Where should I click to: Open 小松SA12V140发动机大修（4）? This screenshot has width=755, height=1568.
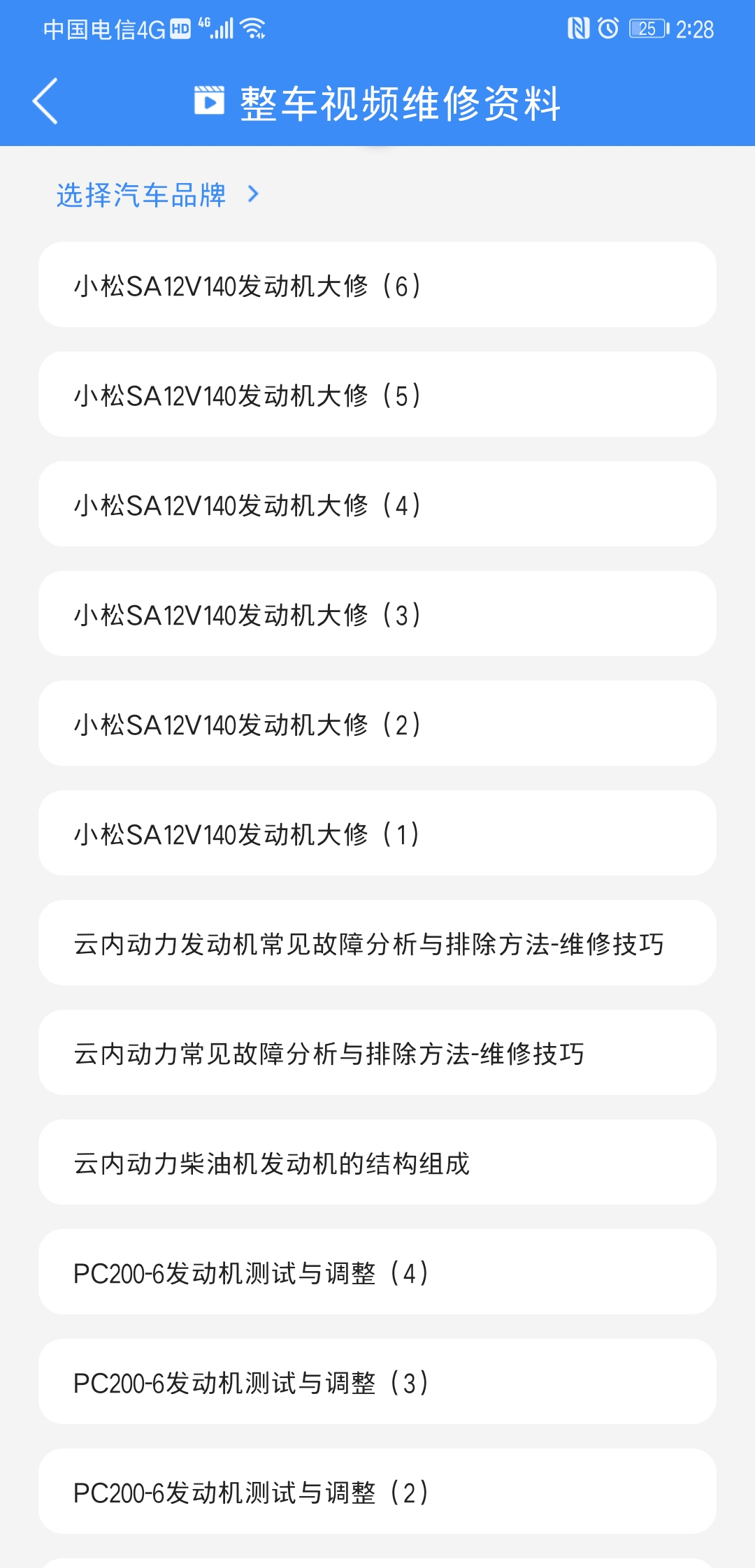(x=377, y=504)
